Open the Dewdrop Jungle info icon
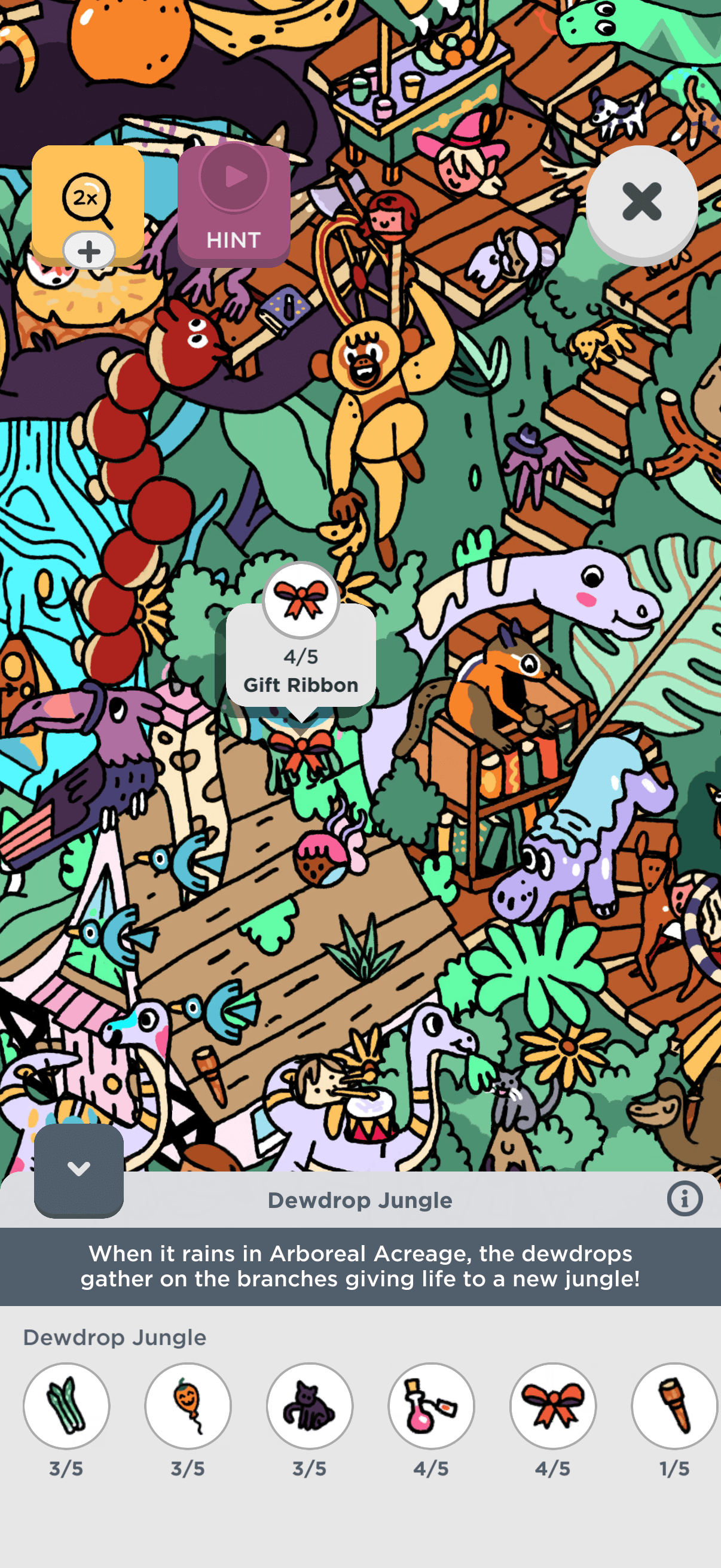721x1568 pixels. tap(684, 1199)
